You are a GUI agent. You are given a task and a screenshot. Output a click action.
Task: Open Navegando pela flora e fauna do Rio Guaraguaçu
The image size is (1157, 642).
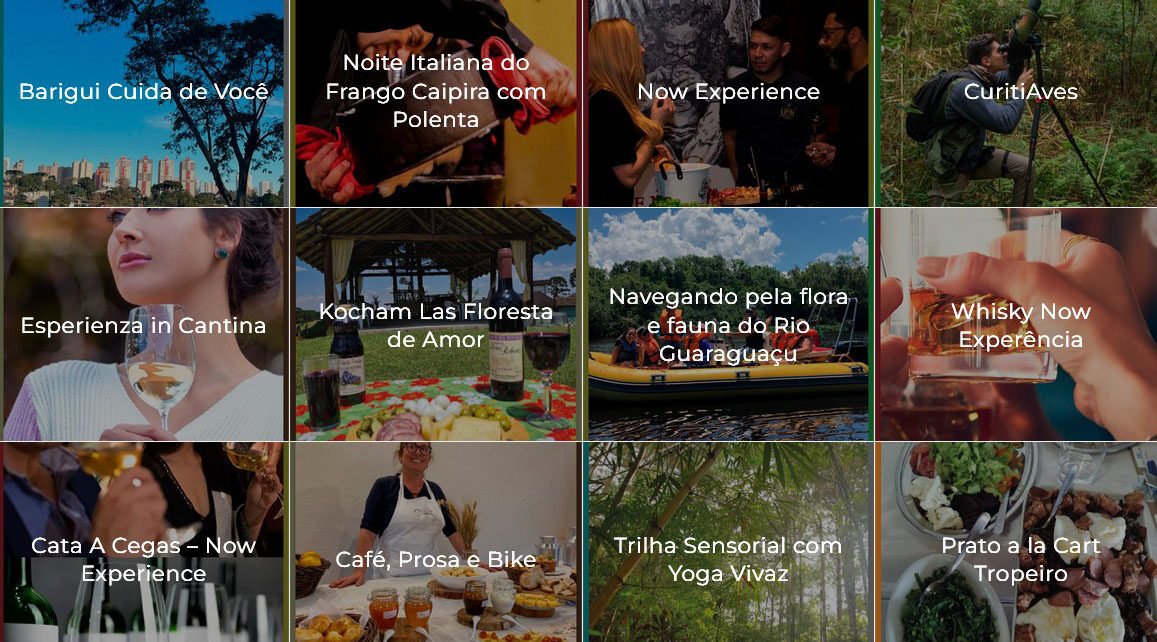point(728,325)
